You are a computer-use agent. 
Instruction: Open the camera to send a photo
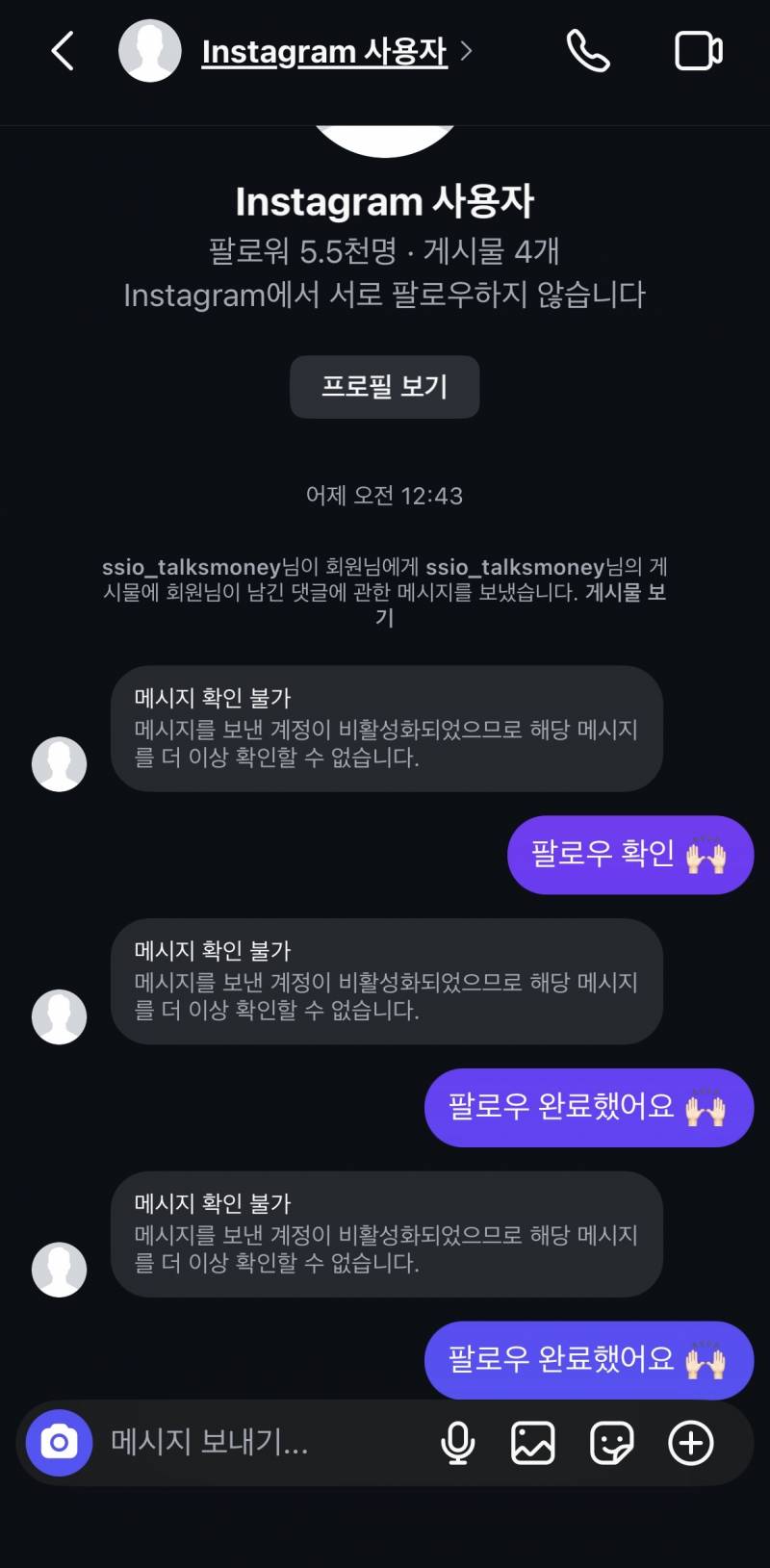point(60,1443)
